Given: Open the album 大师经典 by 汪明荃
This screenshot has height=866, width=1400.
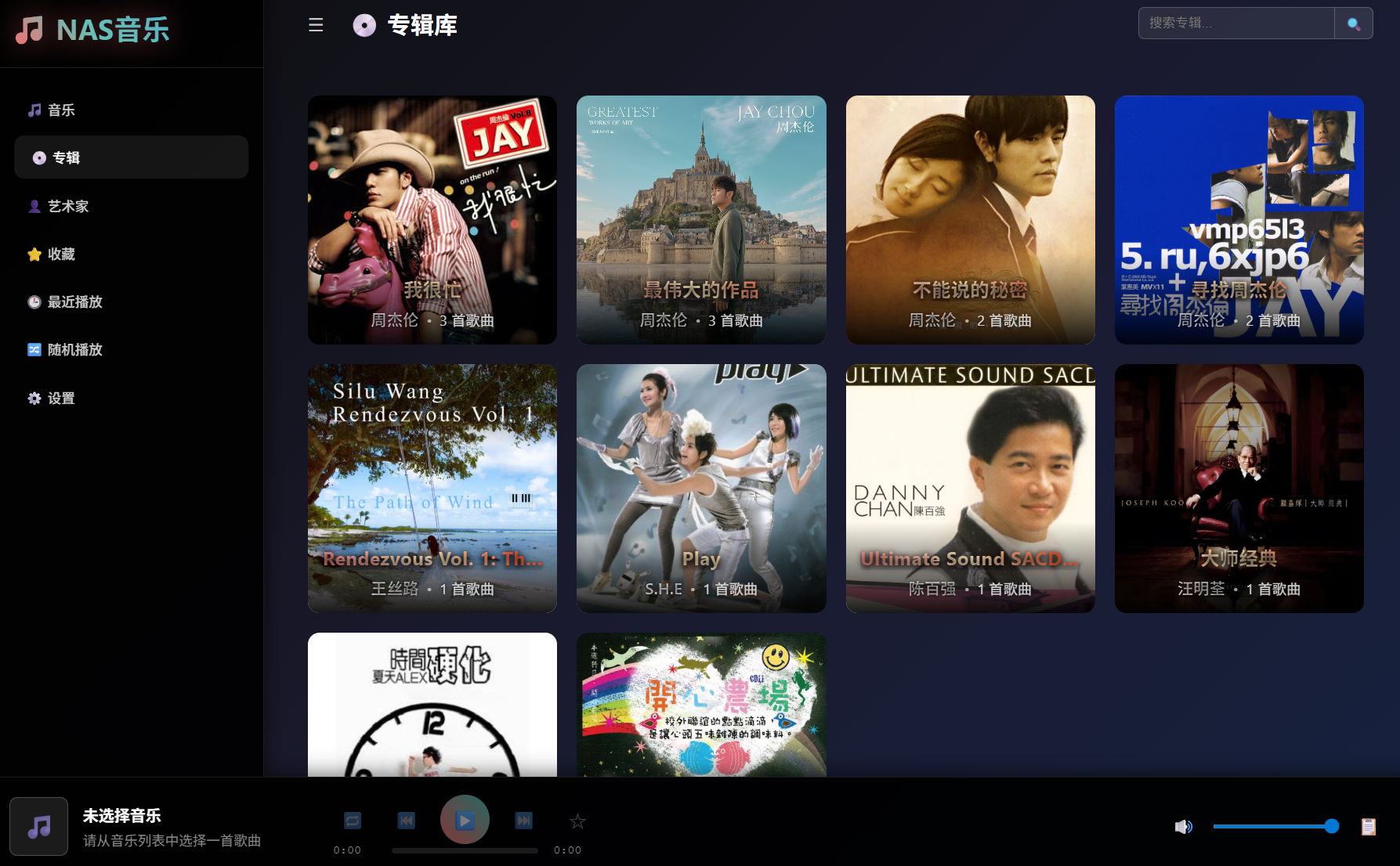Looking at the screenshot, I should tap(1239, 488).
